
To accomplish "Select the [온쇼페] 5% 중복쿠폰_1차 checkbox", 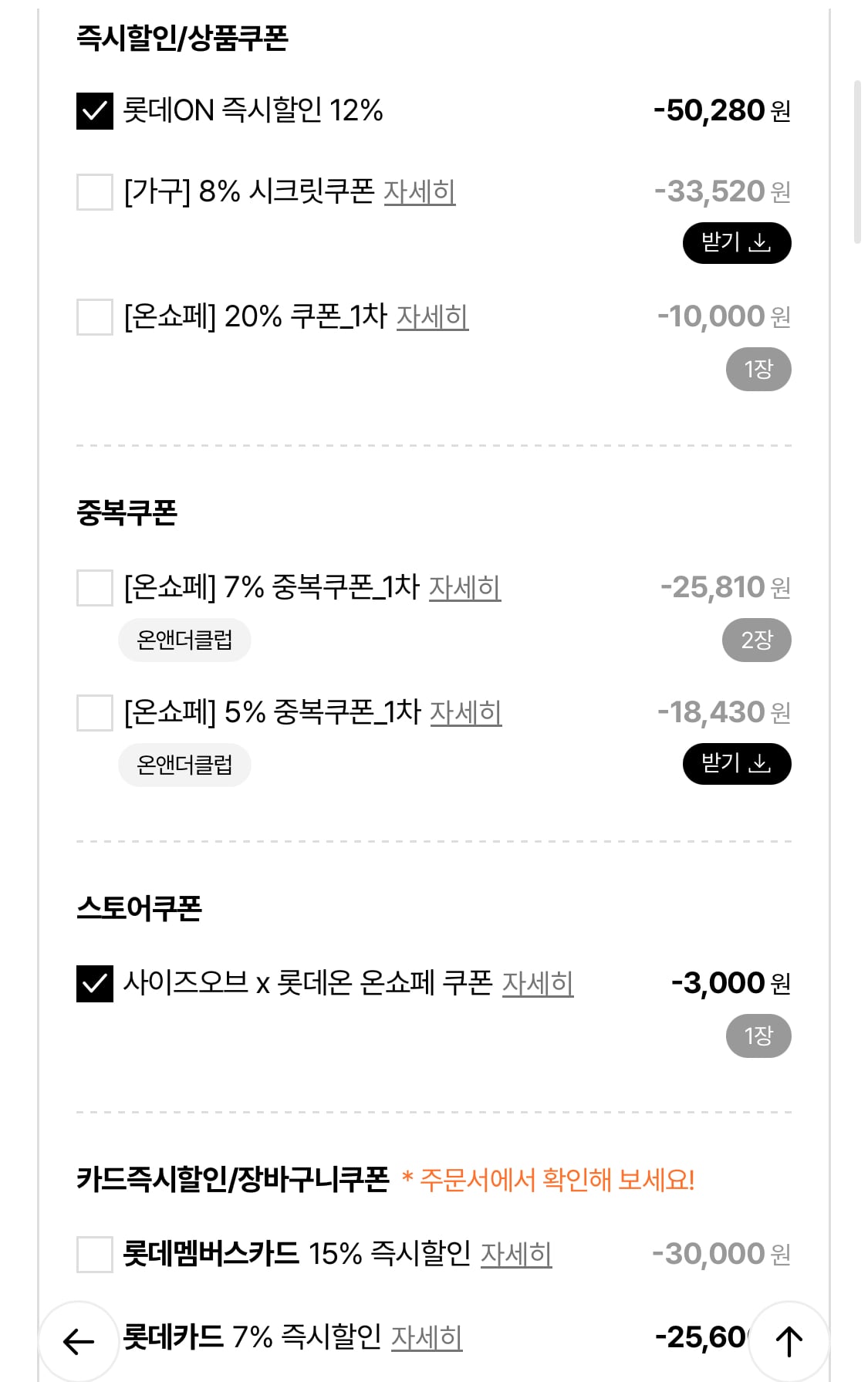I will tap(94, 713).
